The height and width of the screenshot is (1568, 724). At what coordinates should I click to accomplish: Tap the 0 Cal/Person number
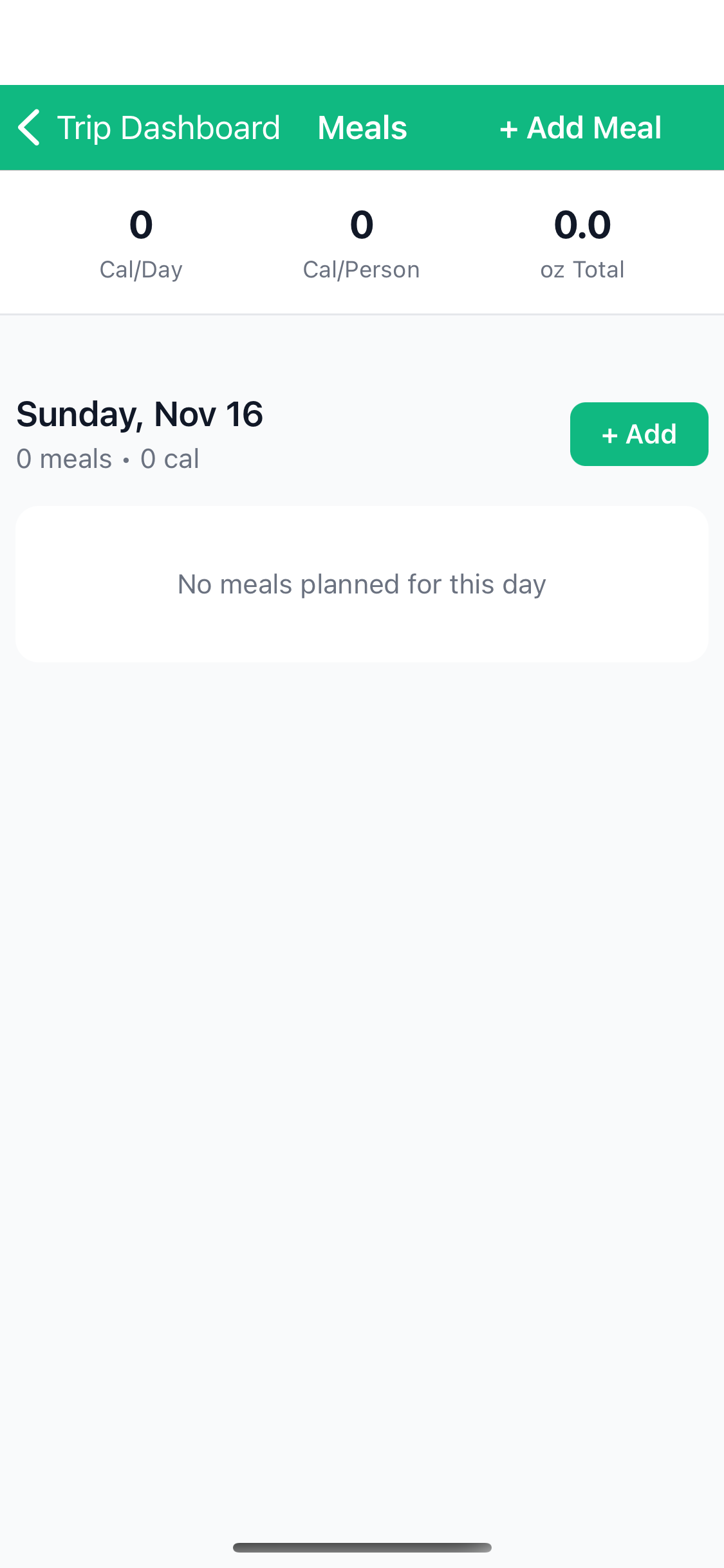361,224
